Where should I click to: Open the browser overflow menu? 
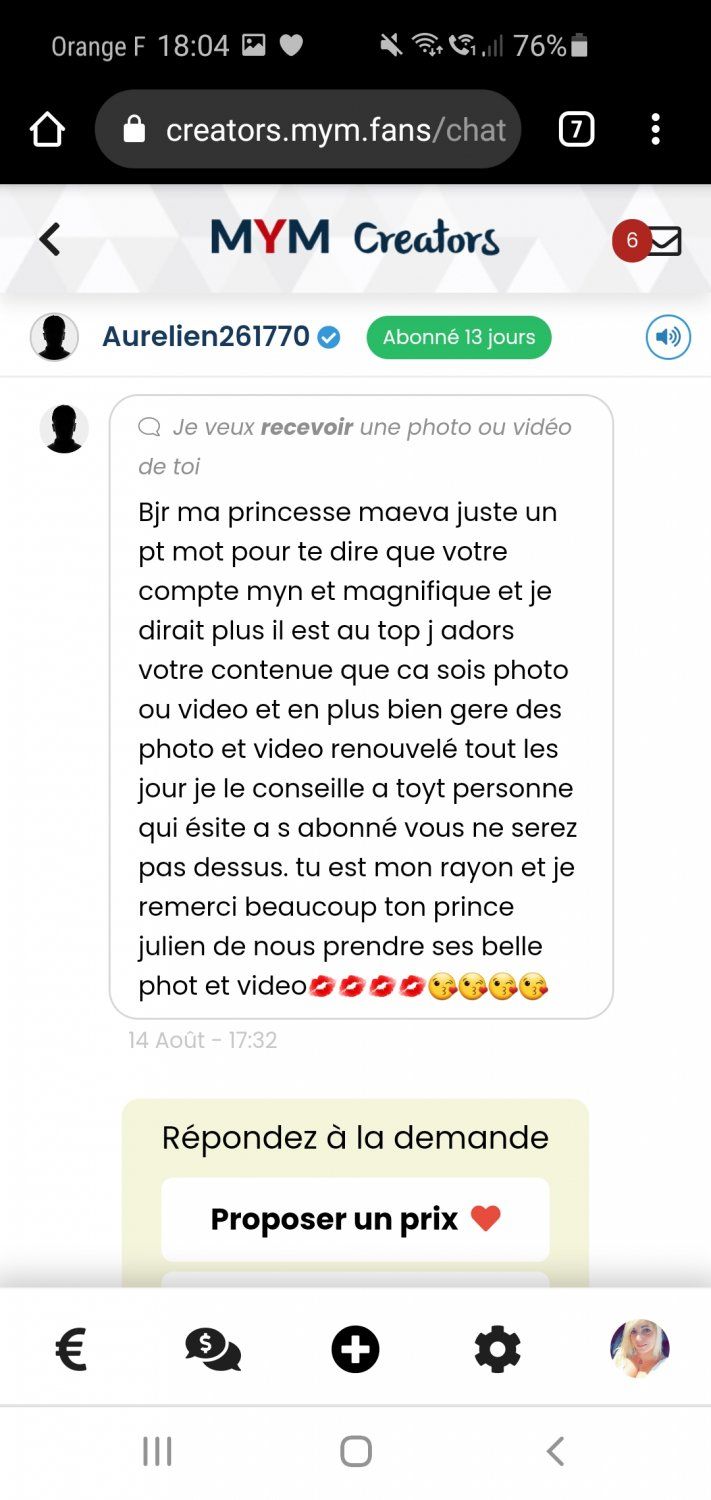(655, 130)
